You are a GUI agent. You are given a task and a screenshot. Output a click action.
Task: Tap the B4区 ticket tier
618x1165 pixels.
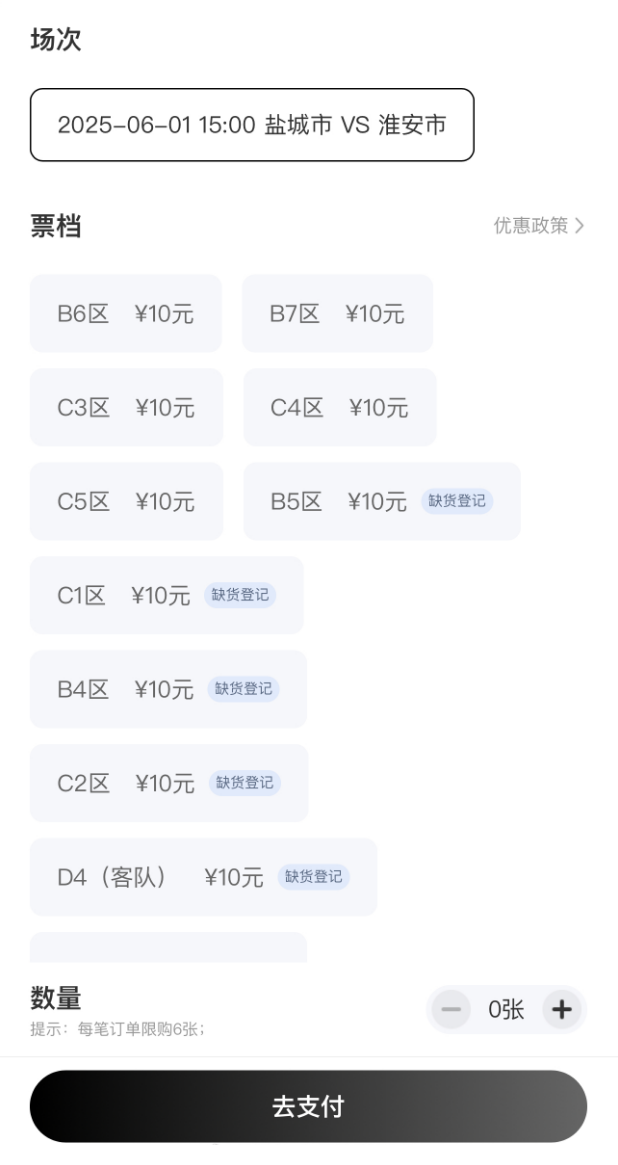(x=168, y=690)
